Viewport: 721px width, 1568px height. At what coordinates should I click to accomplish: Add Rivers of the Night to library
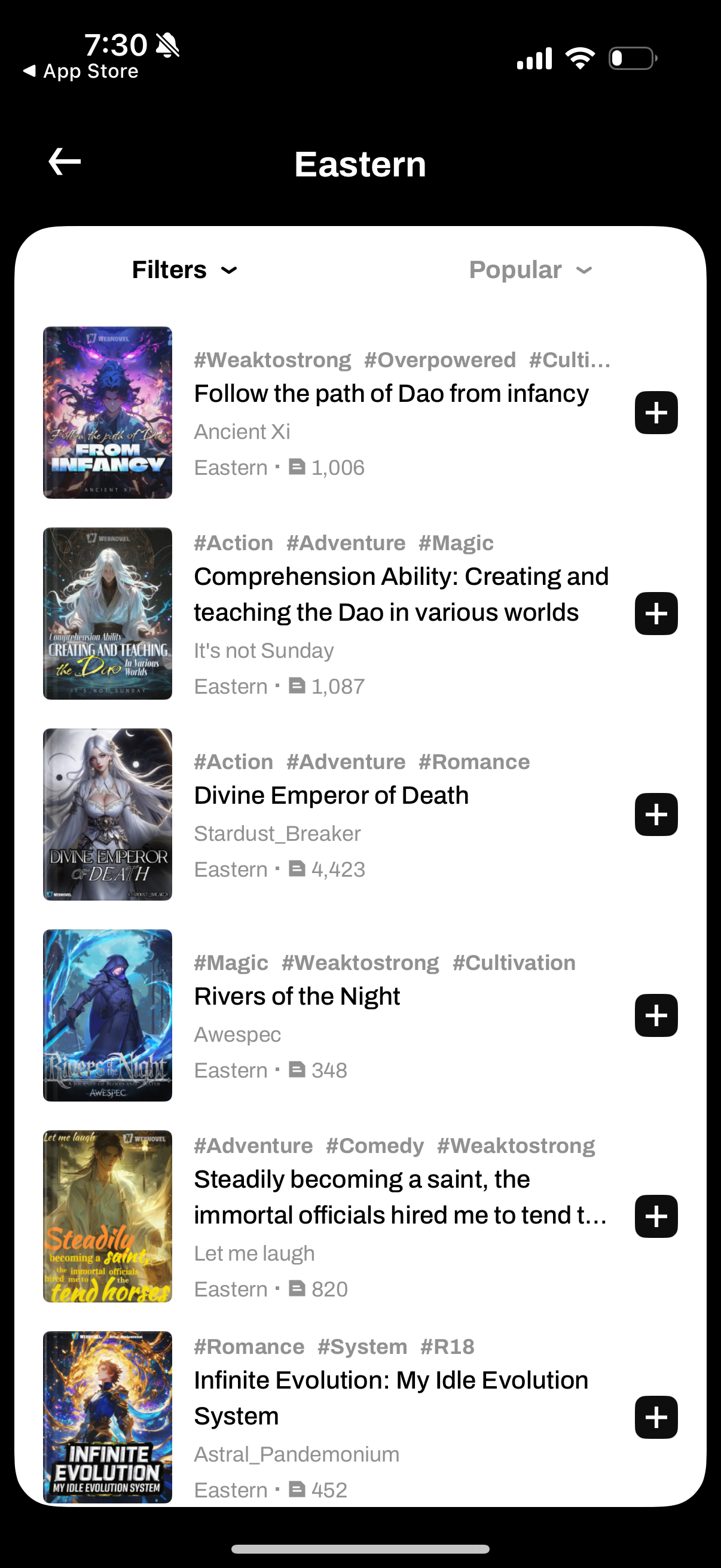[656, 1015]
